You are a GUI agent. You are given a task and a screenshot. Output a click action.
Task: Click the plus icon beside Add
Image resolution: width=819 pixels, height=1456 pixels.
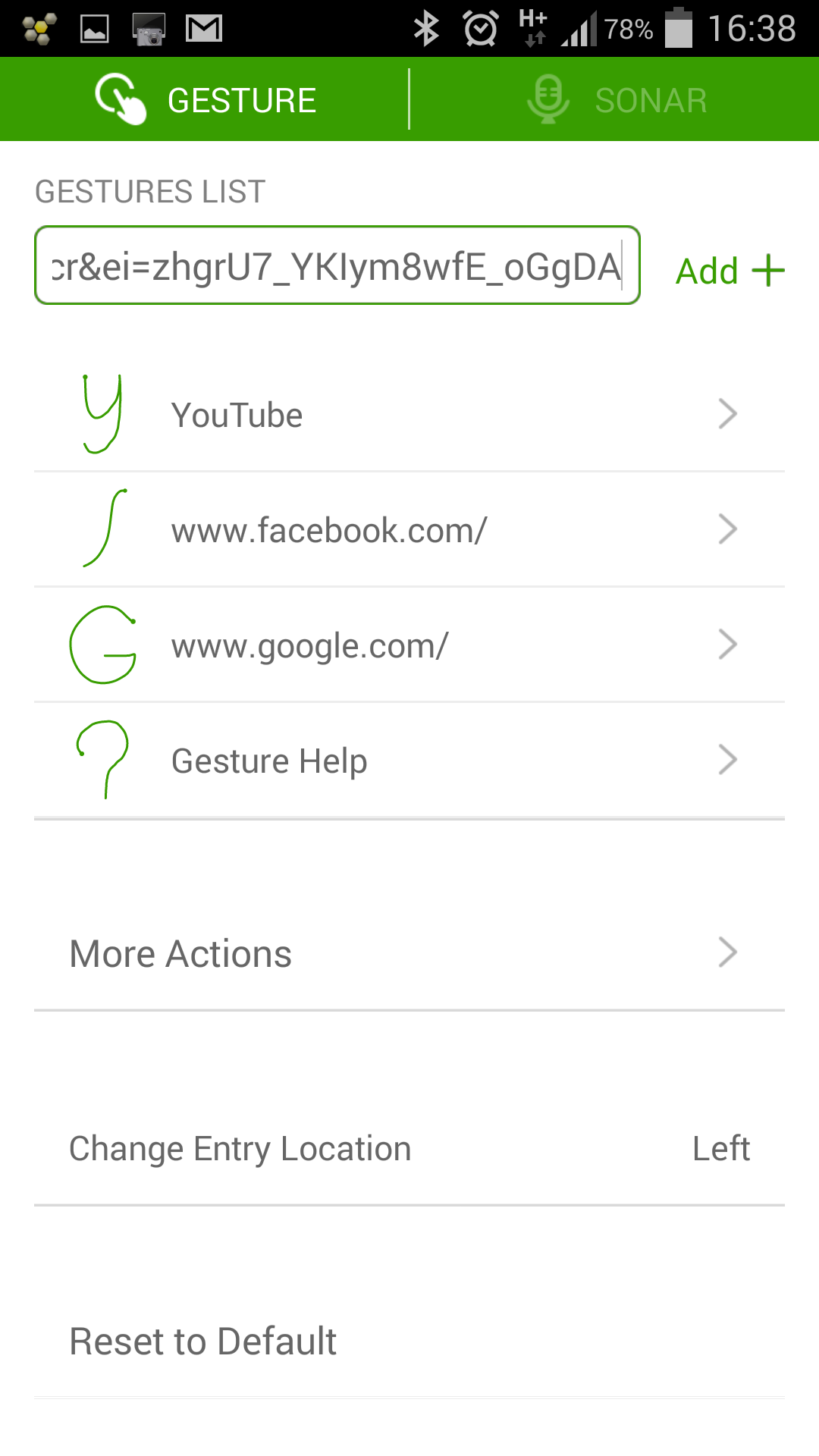pyautogui.click(x=769, y=270)
